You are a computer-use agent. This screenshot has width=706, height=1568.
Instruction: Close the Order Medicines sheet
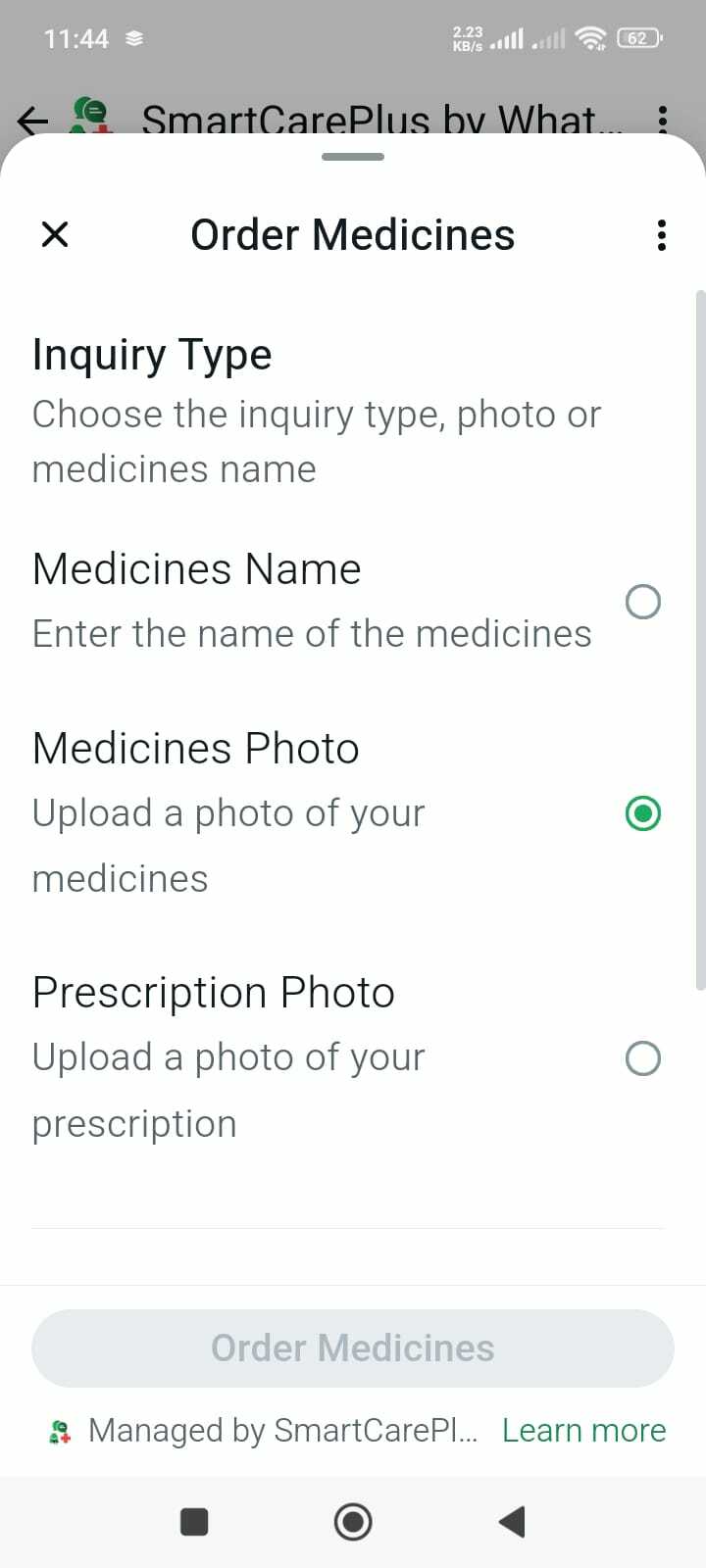[55, 234]
